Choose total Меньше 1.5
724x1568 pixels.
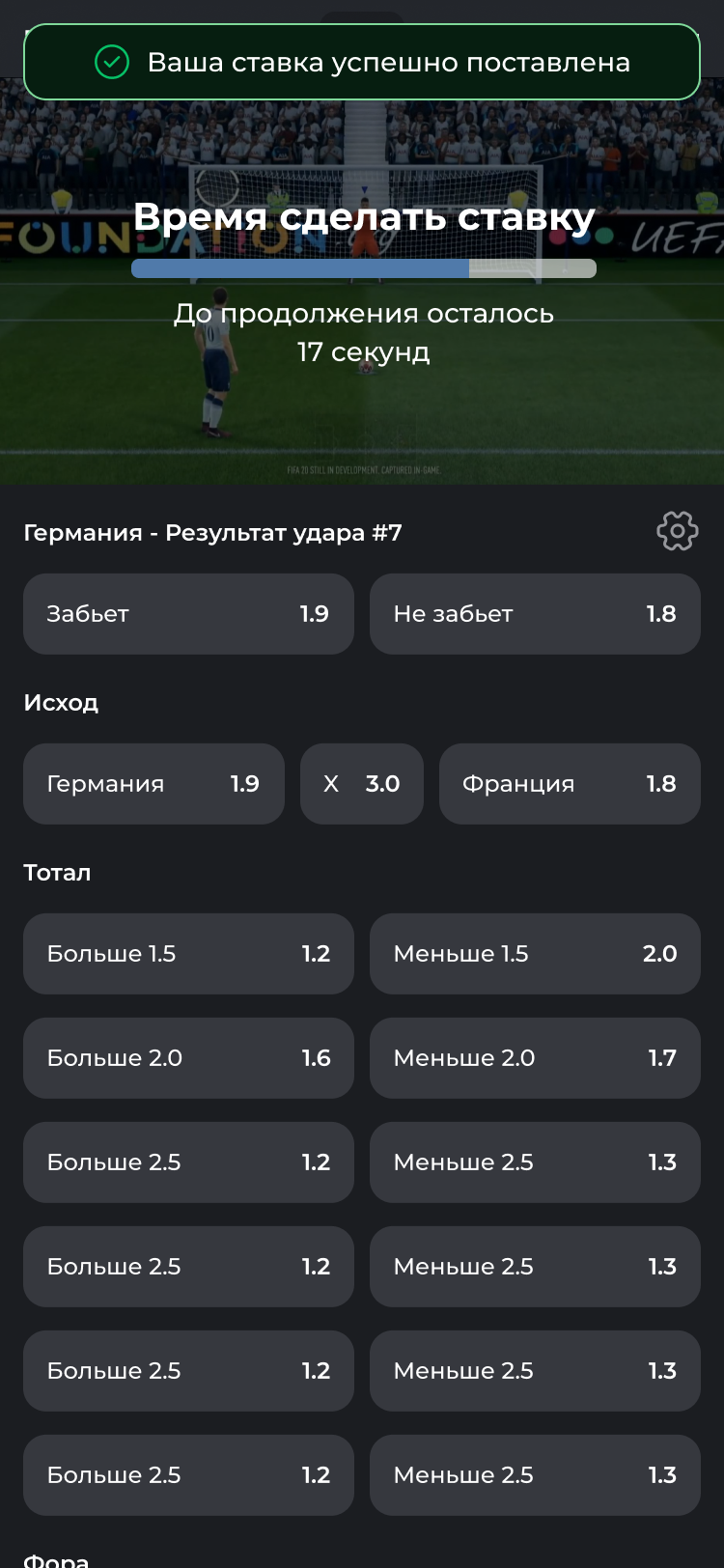[x=535, y=954]
